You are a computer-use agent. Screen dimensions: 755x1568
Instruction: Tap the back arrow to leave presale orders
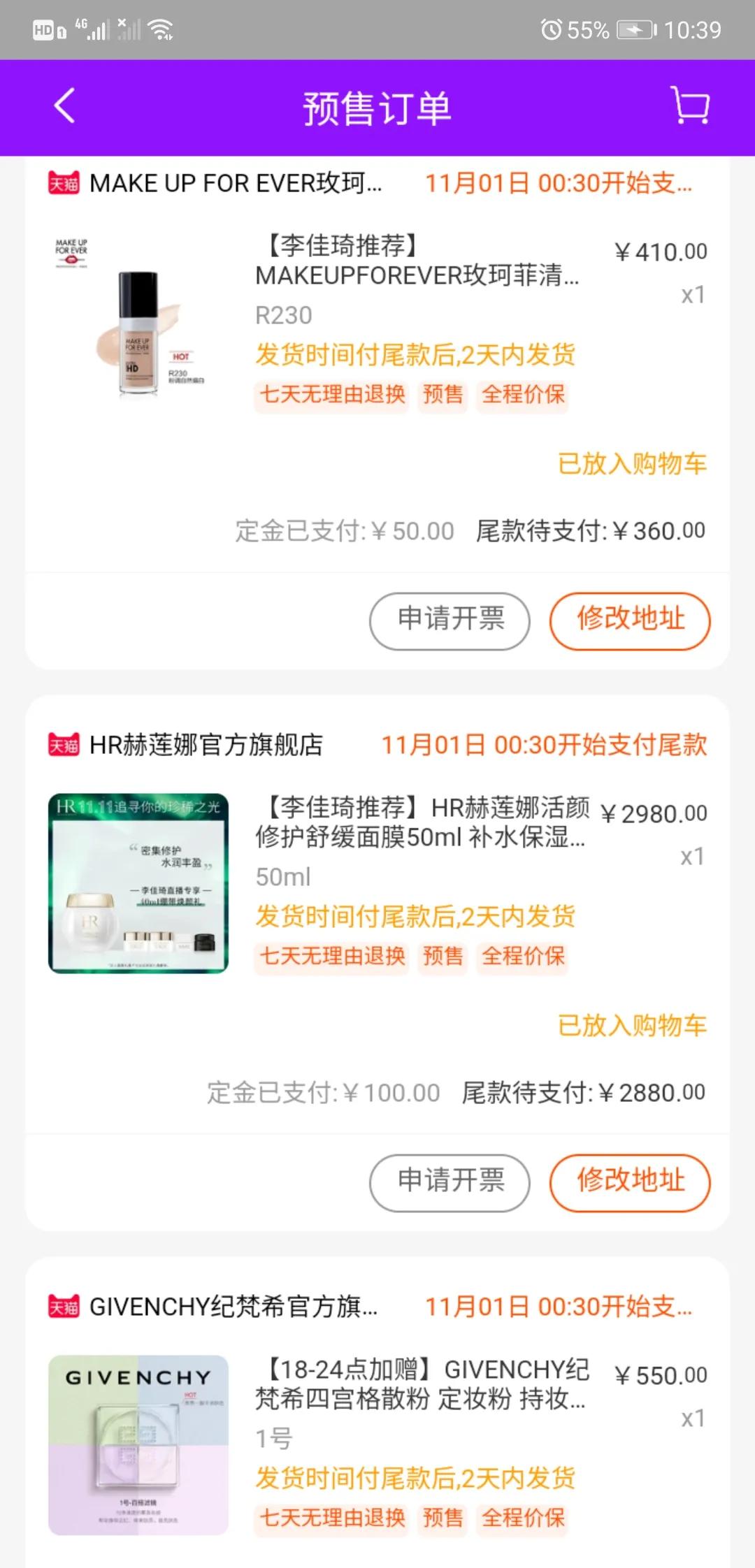[64, 108]
